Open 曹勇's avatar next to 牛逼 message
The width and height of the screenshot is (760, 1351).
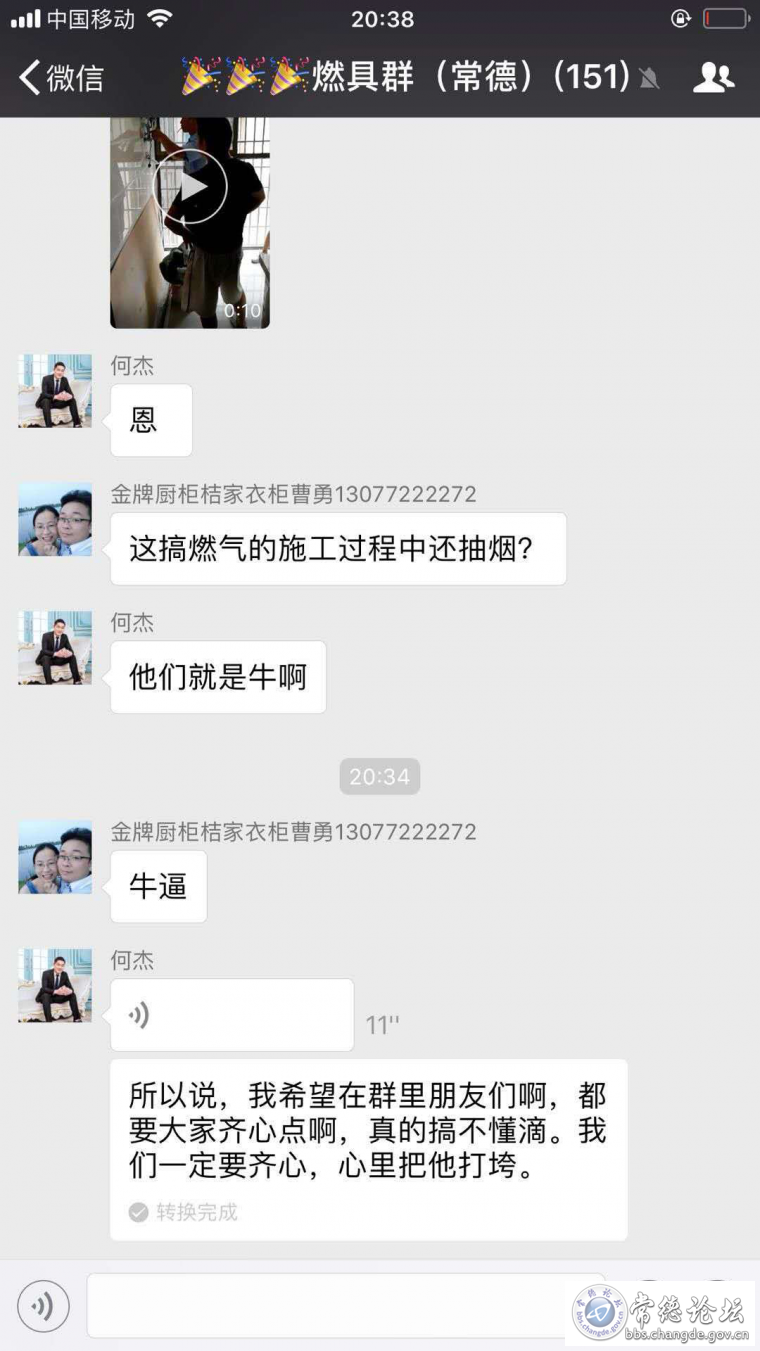click(55, 857)
